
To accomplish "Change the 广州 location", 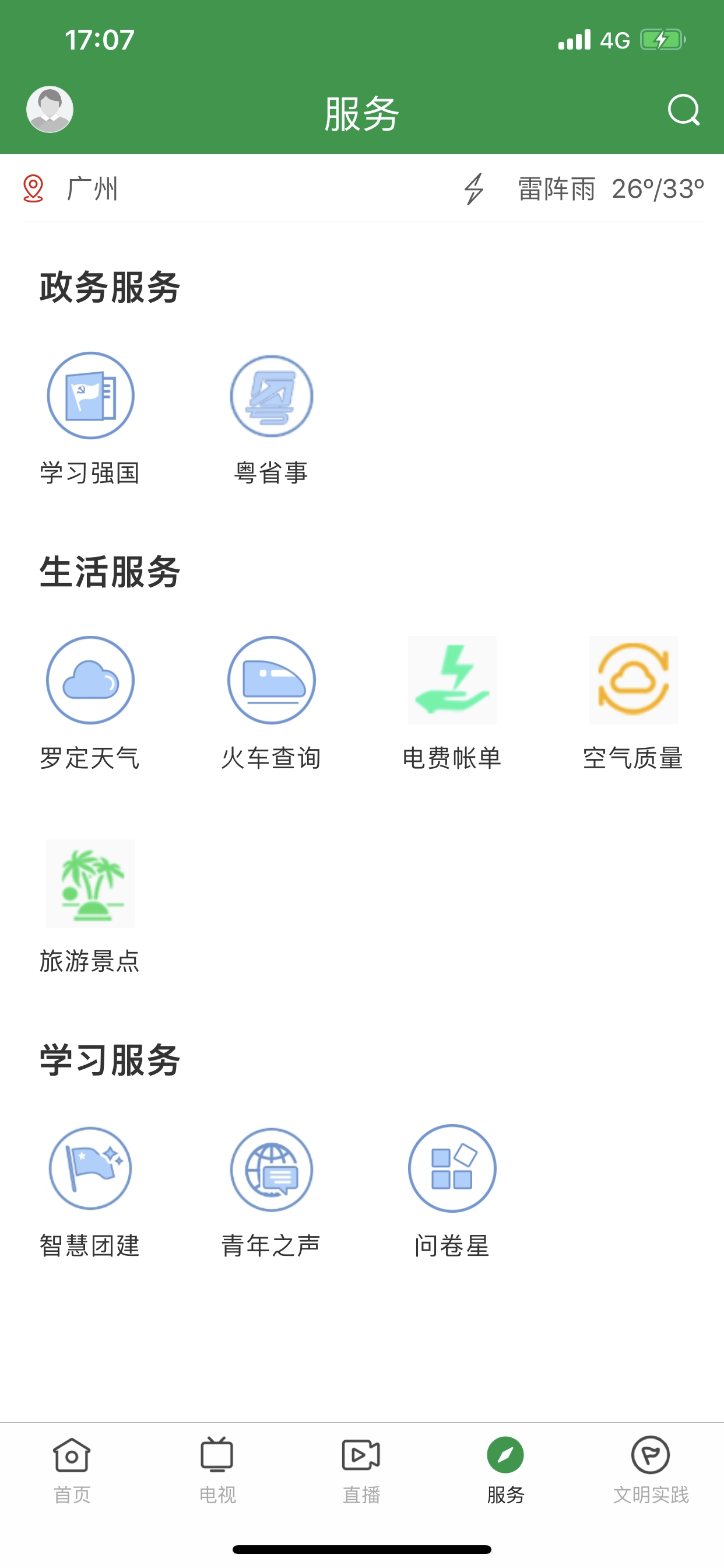I will point(70,188).
